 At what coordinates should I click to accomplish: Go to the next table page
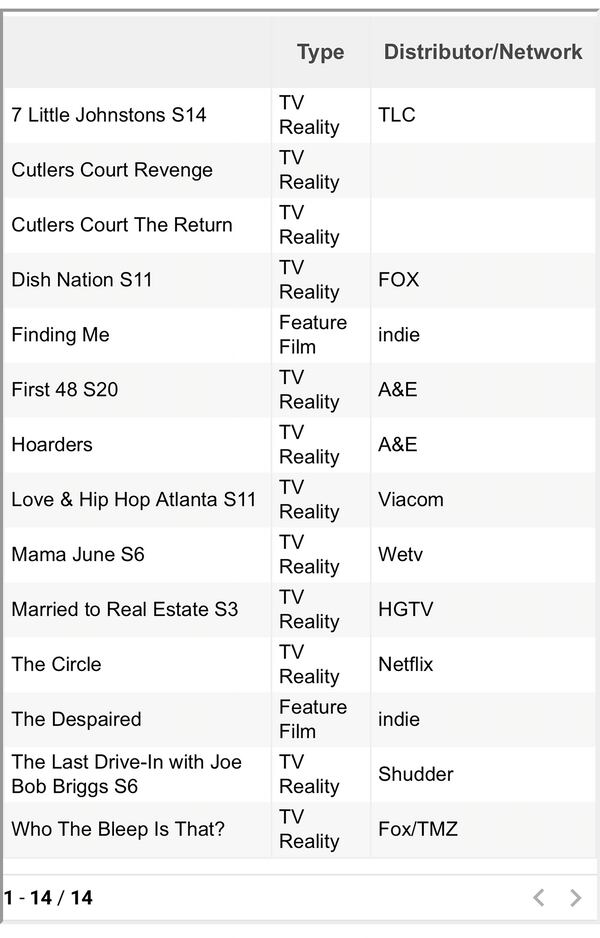click(x=575, y=898)
